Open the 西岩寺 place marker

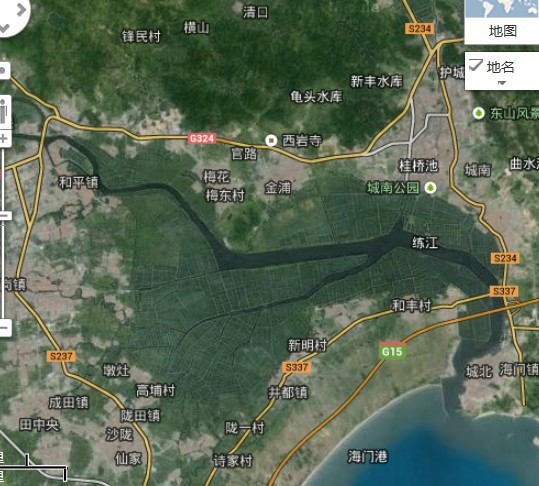[271, 141]
